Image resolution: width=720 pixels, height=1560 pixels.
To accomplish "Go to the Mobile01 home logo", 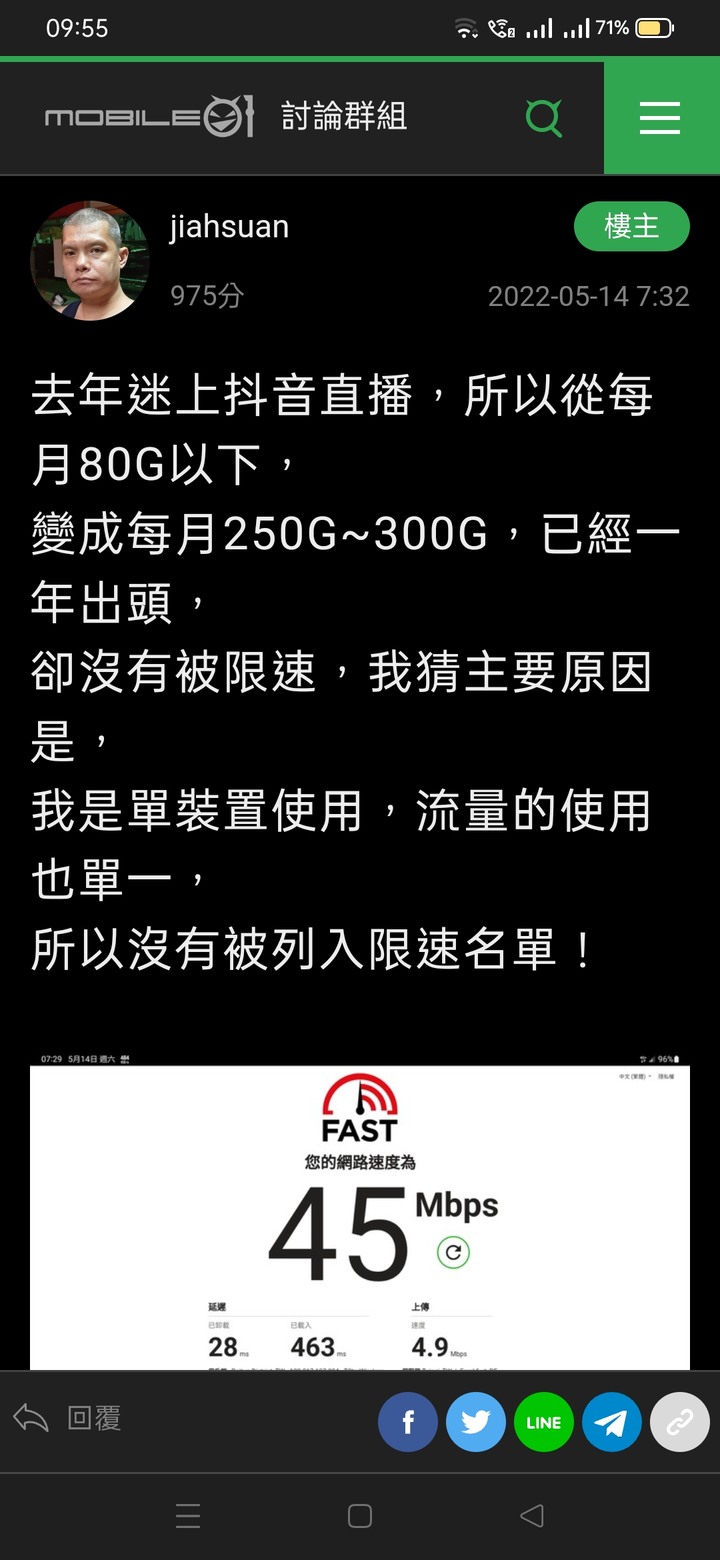I will click(150, 118).
